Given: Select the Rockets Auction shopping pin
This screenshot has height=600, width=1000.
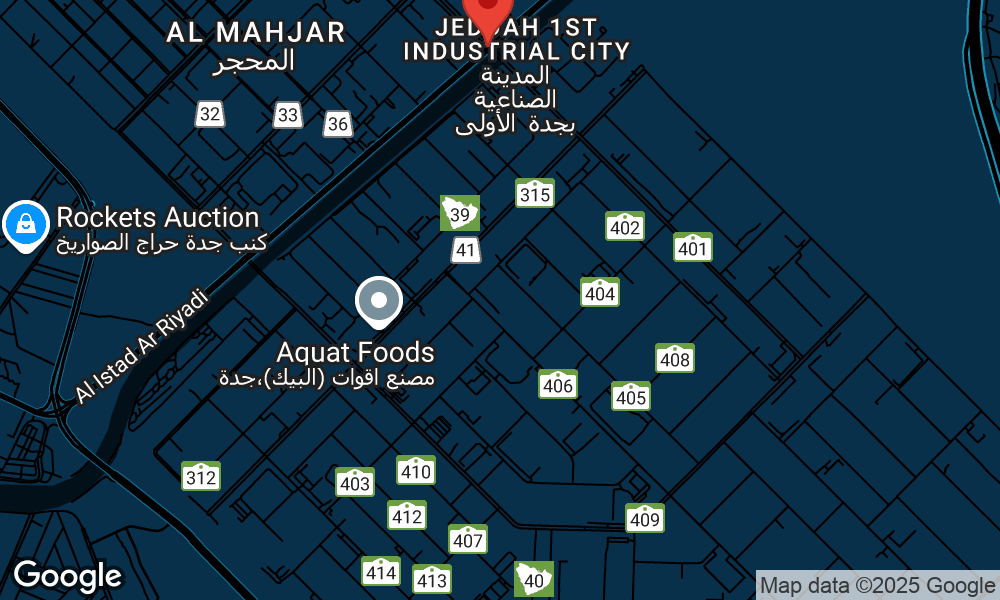Looking at the screenshot, I should point(25,224).
